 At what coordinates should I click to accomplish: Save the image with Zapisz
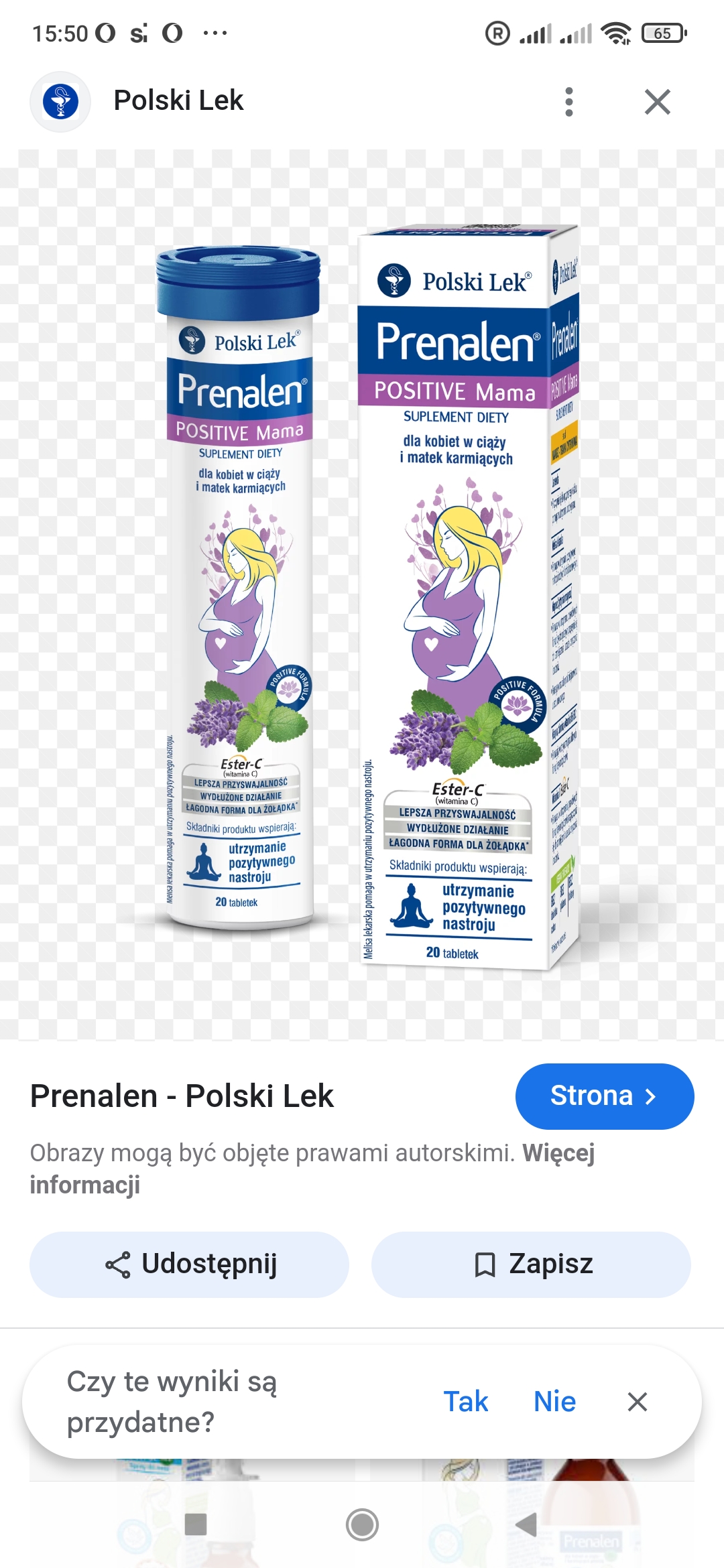pyautogui.click(x=531, y=1264)
